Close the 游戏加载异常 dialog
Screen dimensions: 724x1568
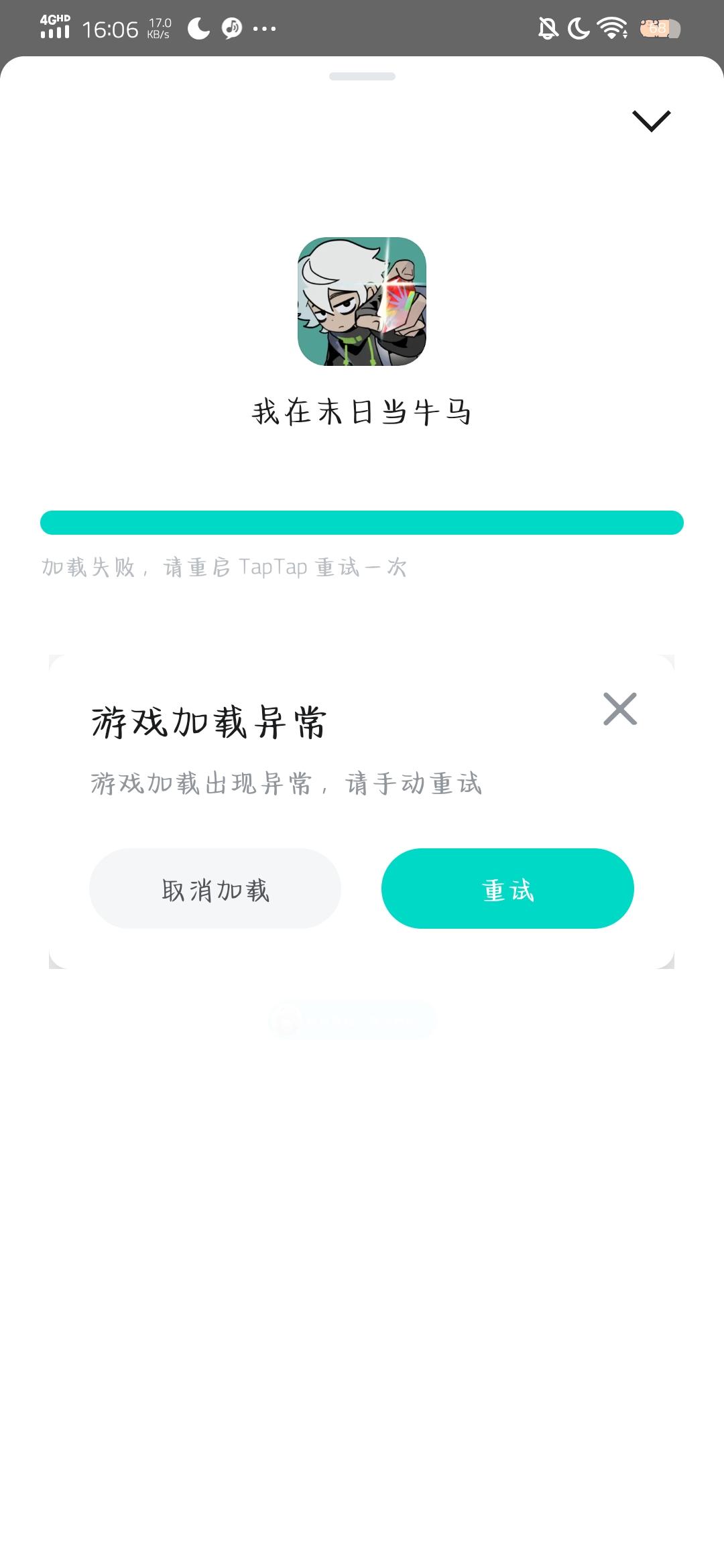[x=619, y=709]
